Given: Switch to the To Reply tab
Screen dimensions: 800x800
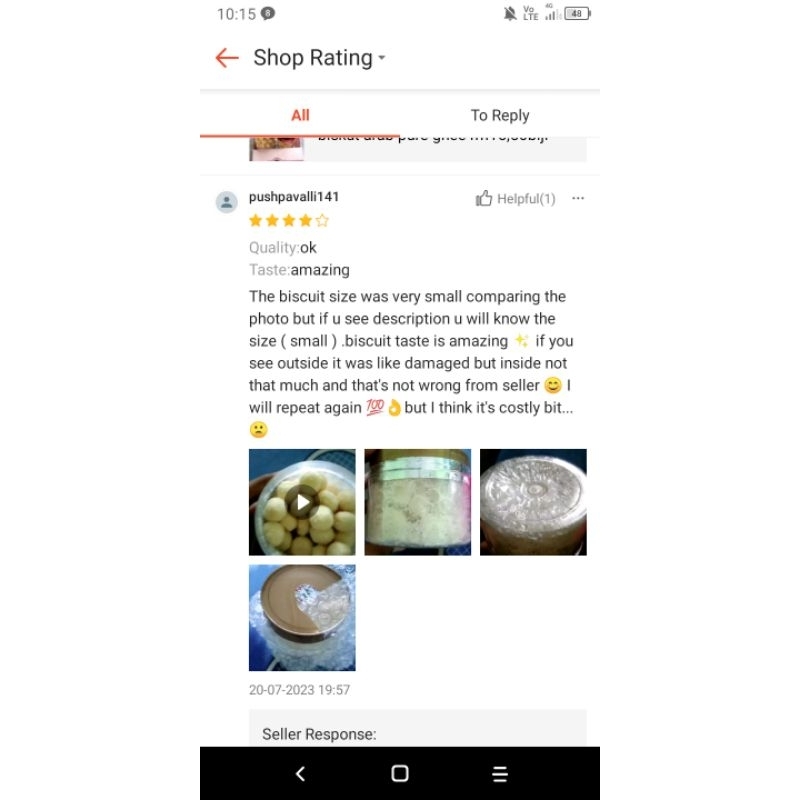Looking at the screenshot, I should tap(500, 115).
